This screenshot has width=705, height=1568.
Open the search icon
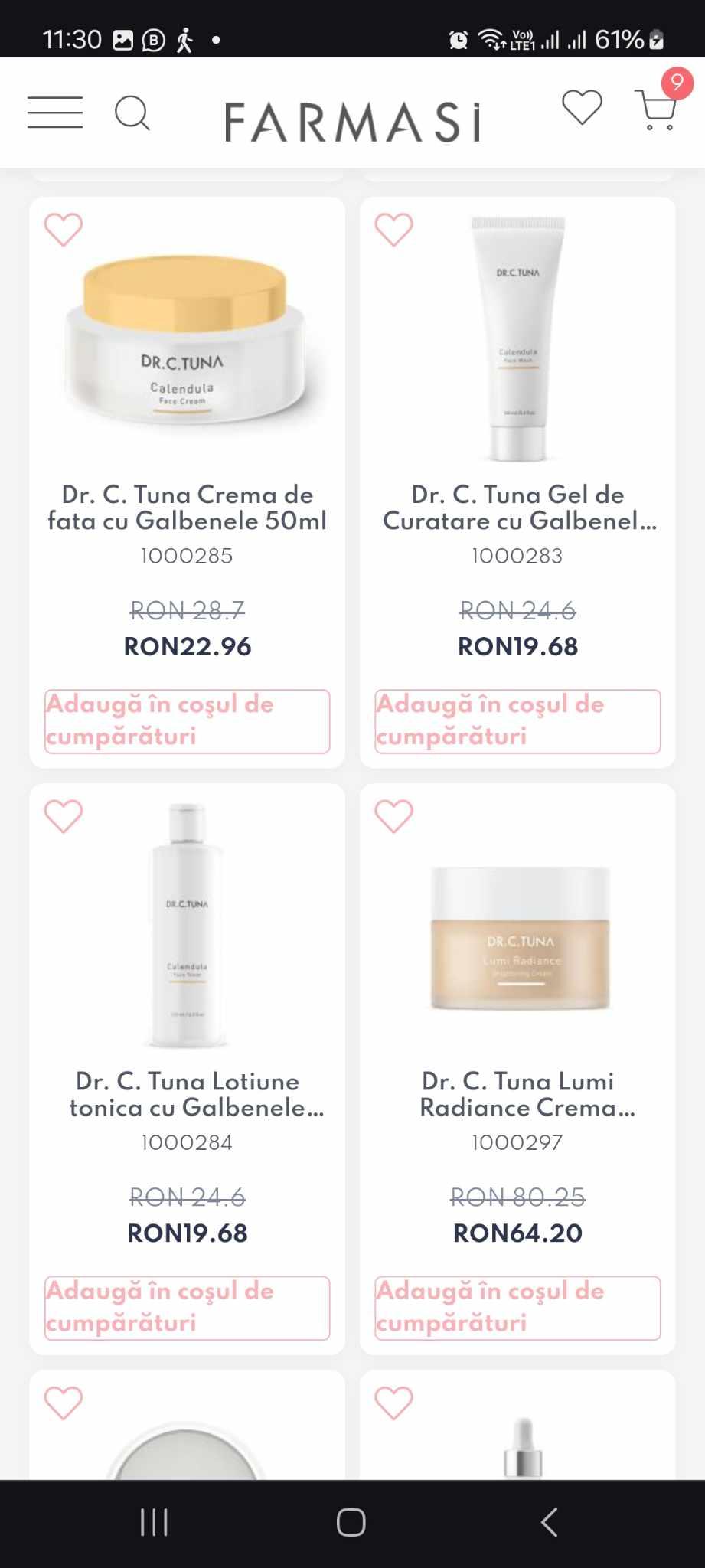(132, 113)
